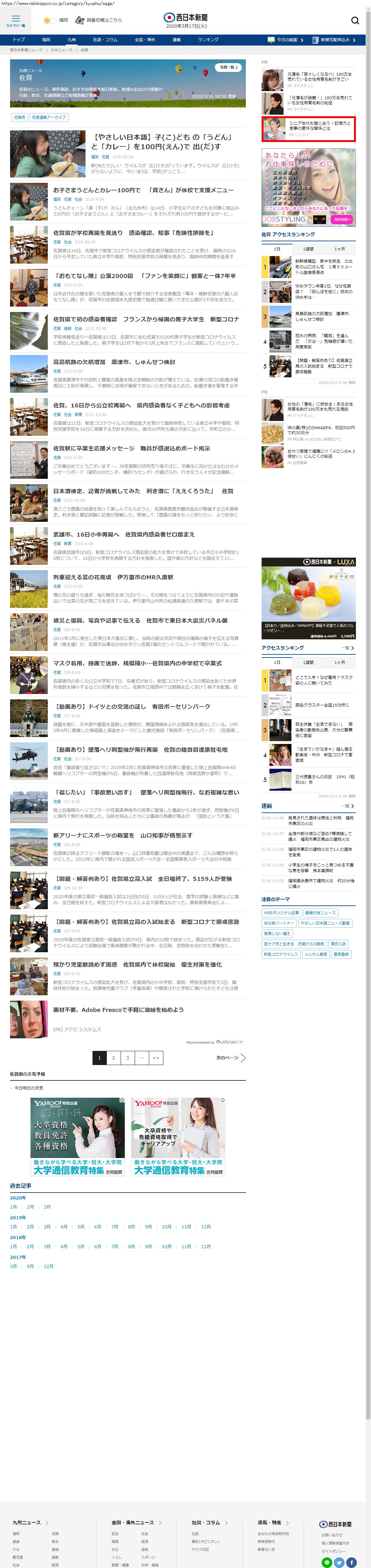
Task: Tap 次のページ to go forward
Action: click(x=230, y=1058)
